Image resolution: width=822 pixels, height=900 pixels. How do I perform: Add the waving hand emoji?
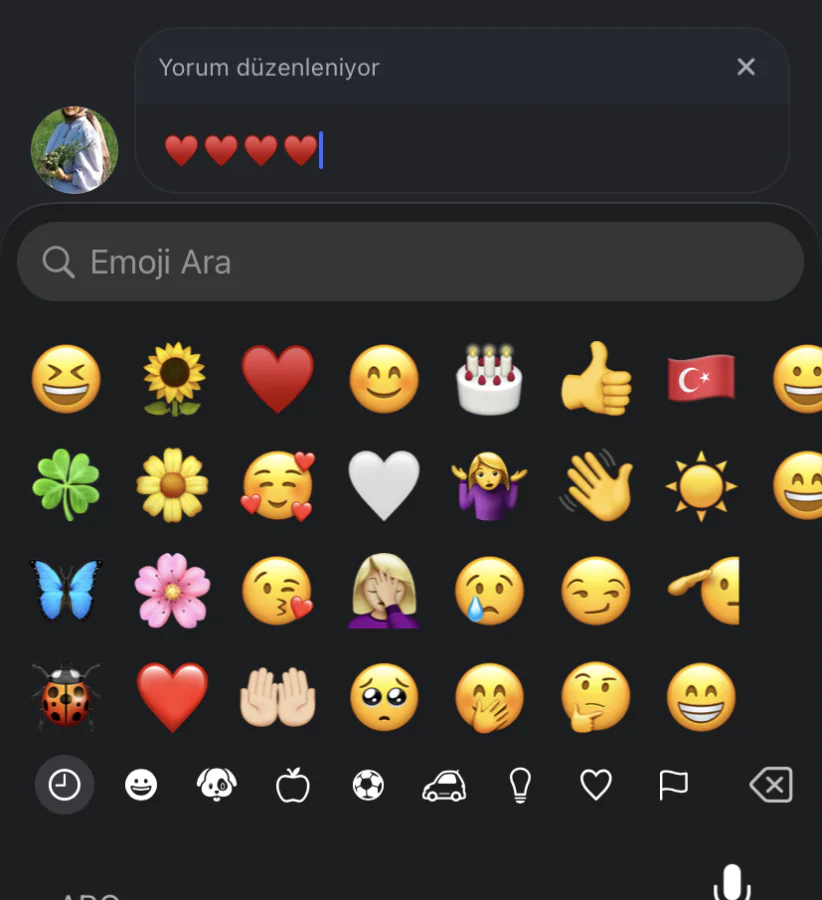596,485
